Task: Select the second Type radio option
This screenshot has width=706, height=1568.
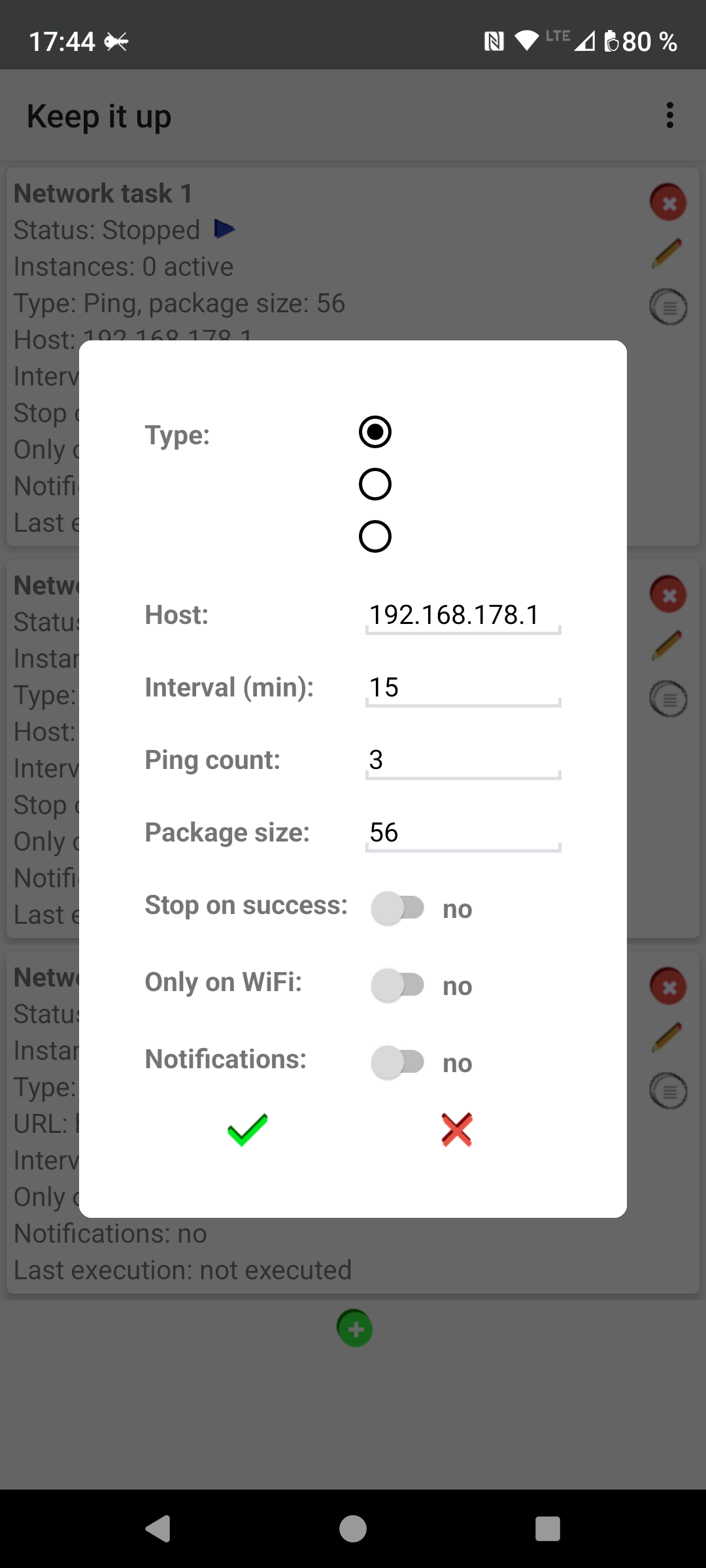Action: click(x=375, y=484)
